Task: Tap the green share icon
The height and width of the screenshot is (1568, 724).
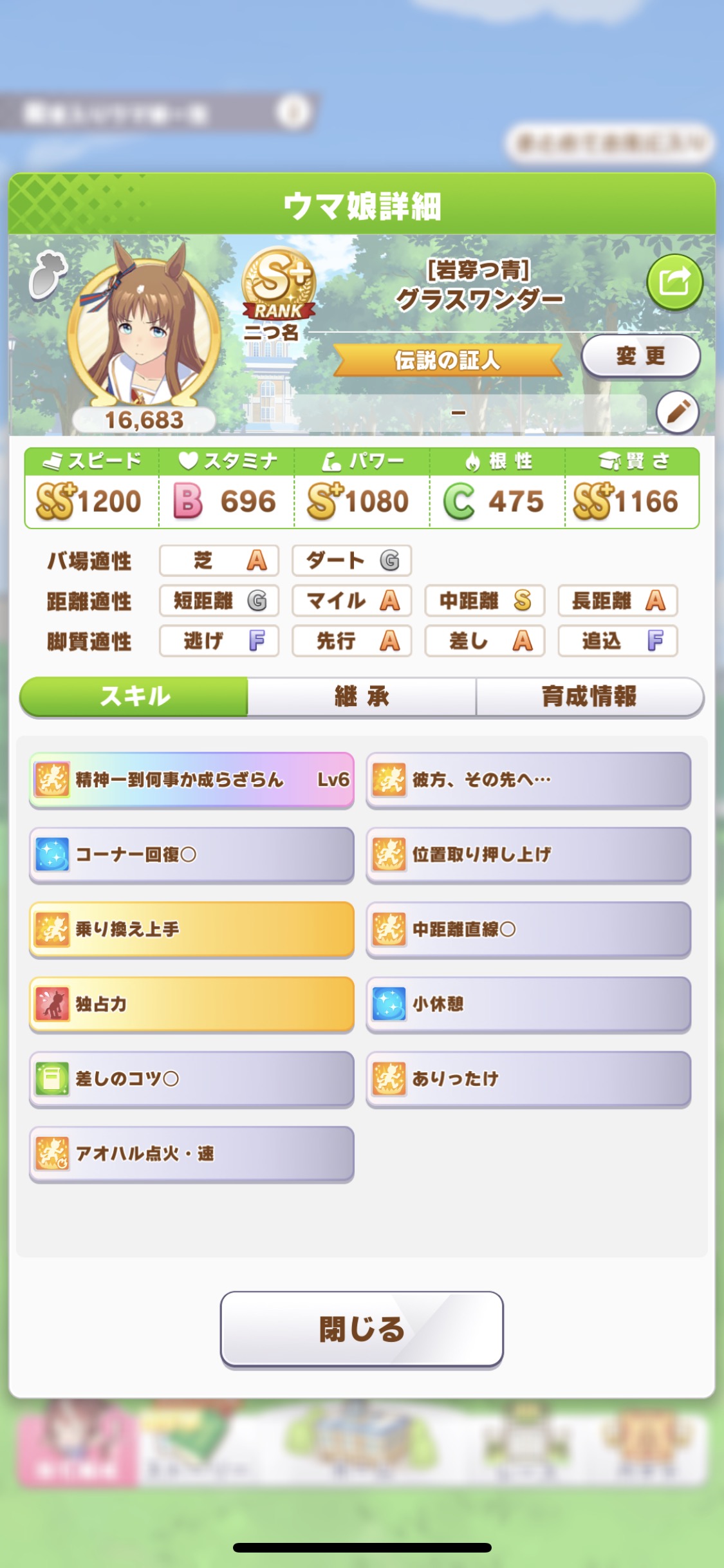Action: coord(674,282)
